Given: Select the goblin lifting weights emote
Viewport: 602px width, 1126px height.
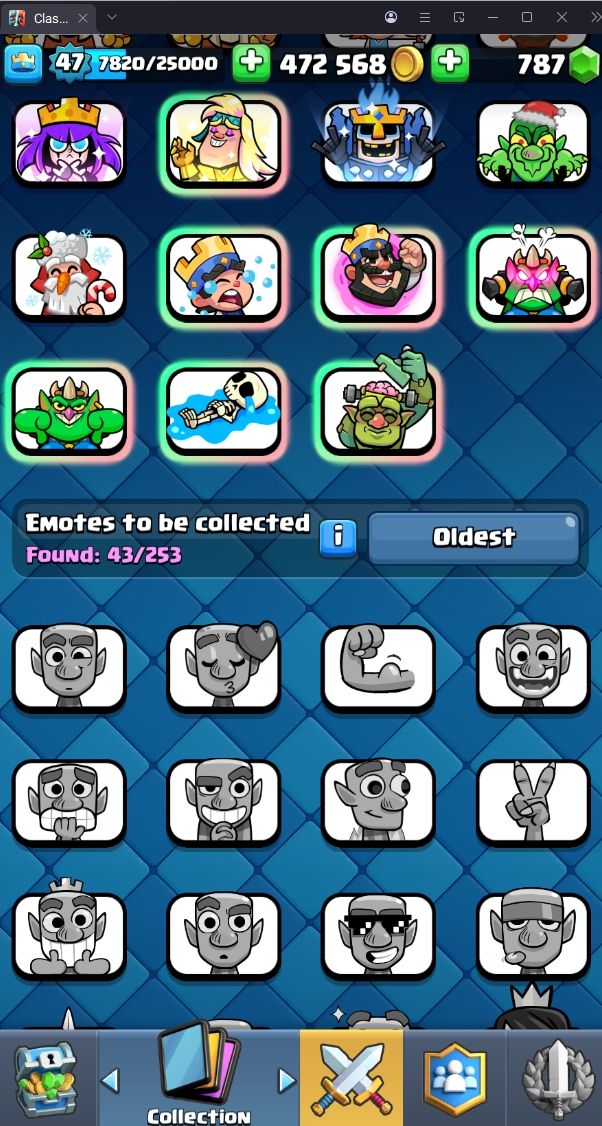Looking at the screenshot, I should (x=379, y=408).
